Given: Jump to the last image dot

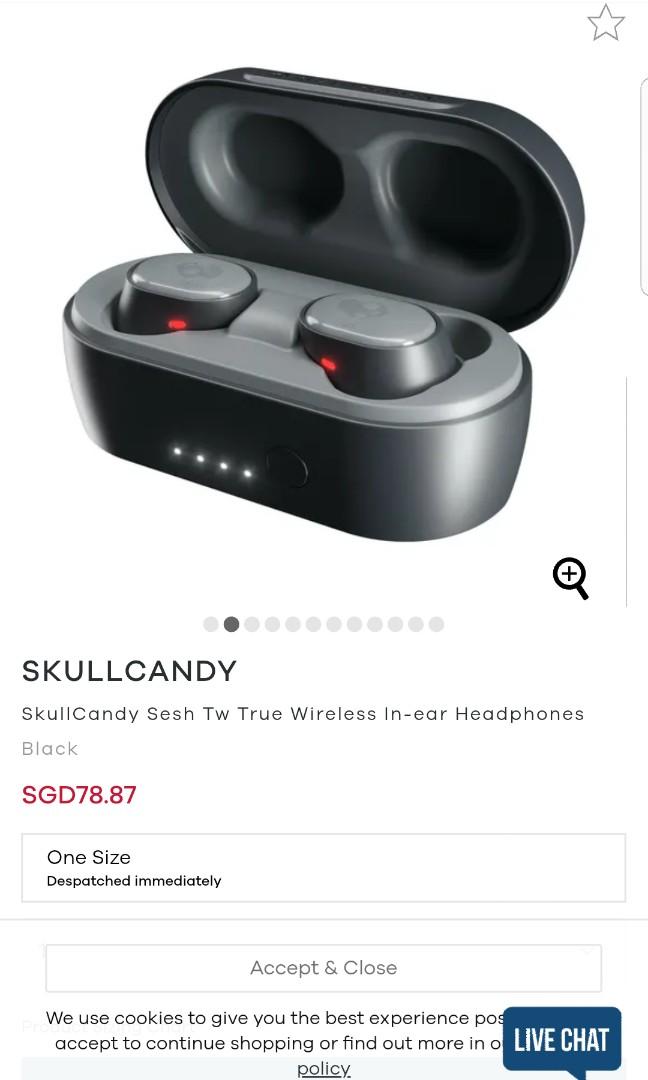Looking at the screenshot, I should 436,624.
